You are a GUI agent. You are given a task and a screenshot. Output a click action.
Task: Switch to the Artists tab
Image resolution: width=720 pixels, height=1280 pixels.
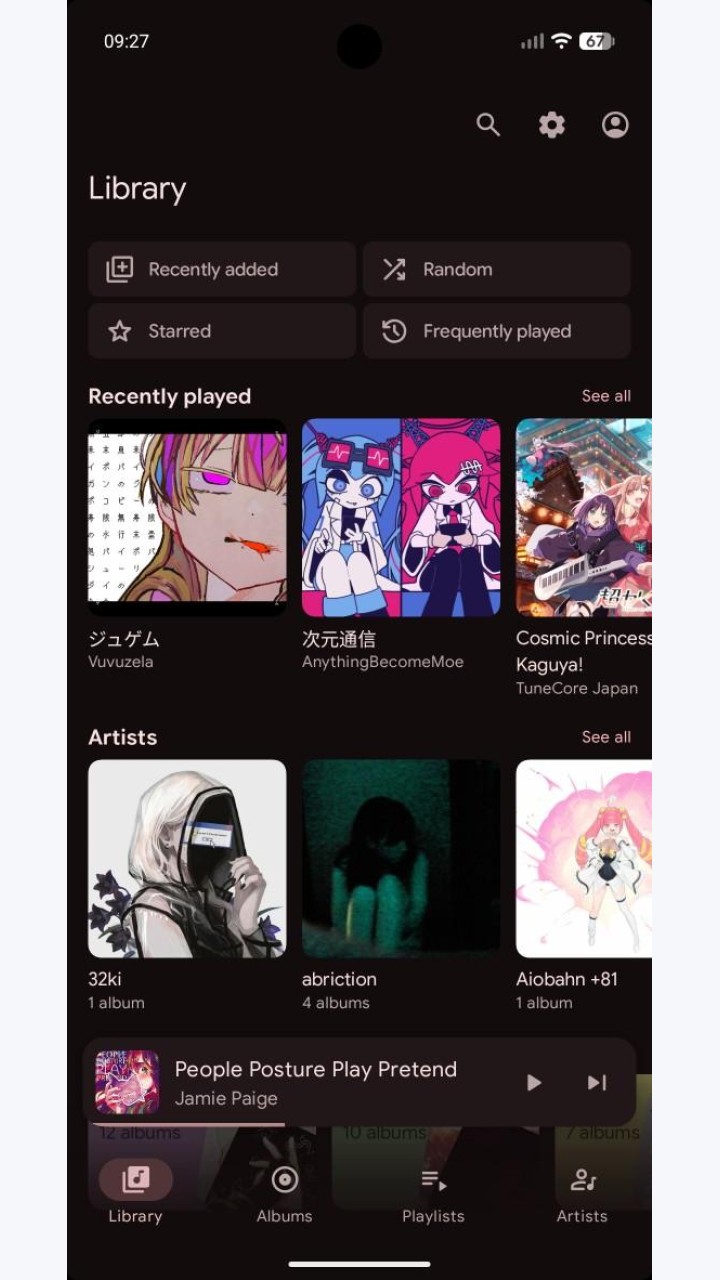pos(582,1193)
